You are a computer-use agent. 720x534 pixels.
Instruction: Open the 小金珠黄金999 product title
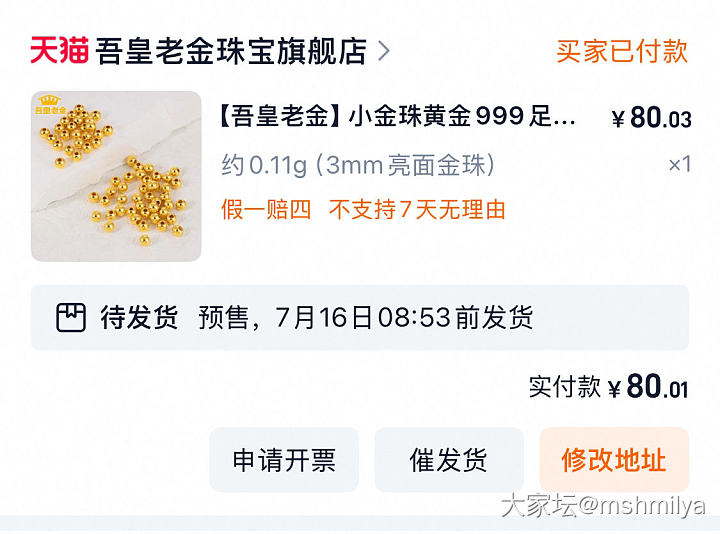397,117
